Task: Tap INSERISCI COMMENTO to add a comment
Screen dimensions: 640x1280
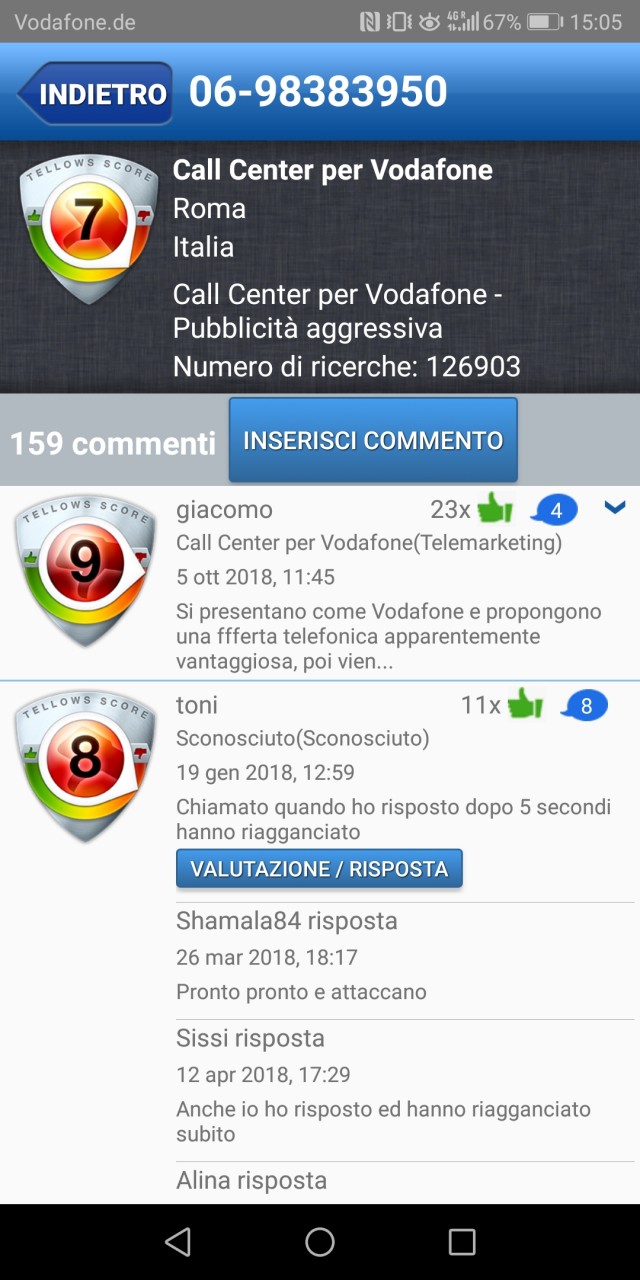Action: pyautogui.click(x=373, y=440)
